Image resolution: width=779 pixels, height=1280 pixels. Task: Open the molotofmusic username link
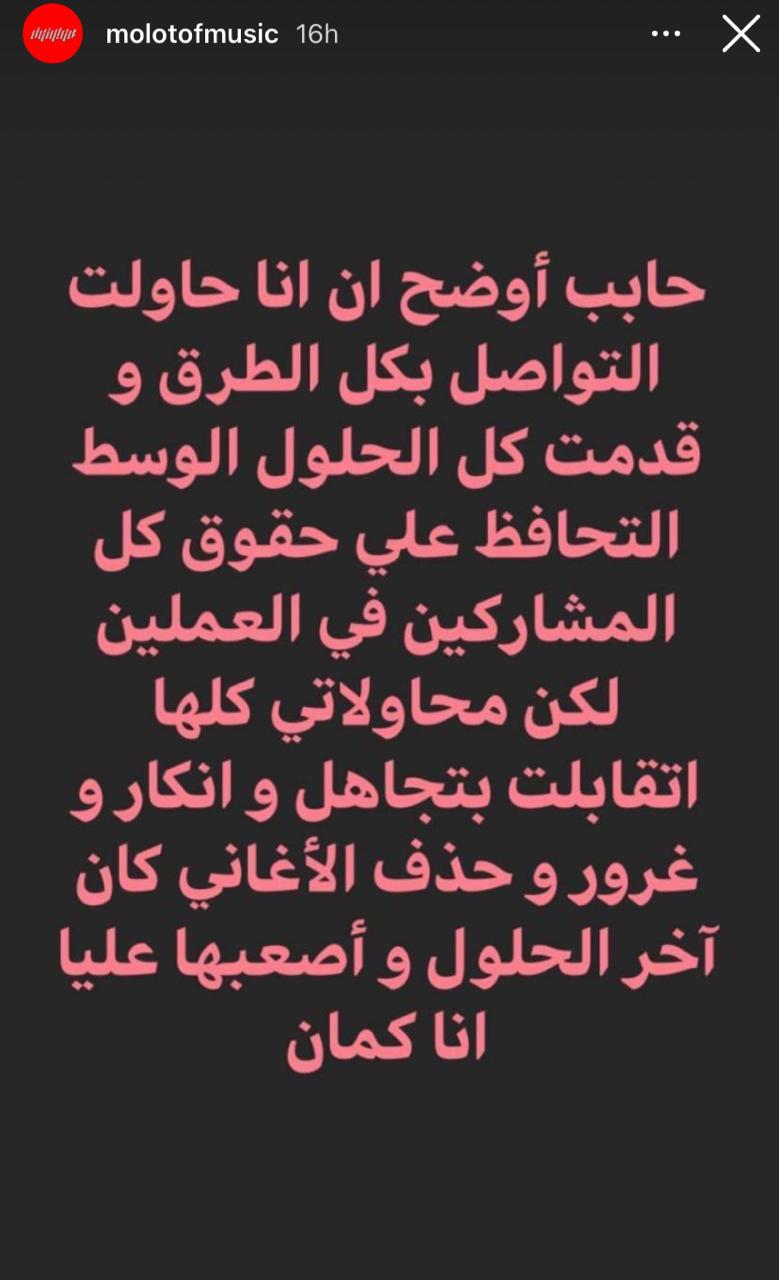coord(192,34)
